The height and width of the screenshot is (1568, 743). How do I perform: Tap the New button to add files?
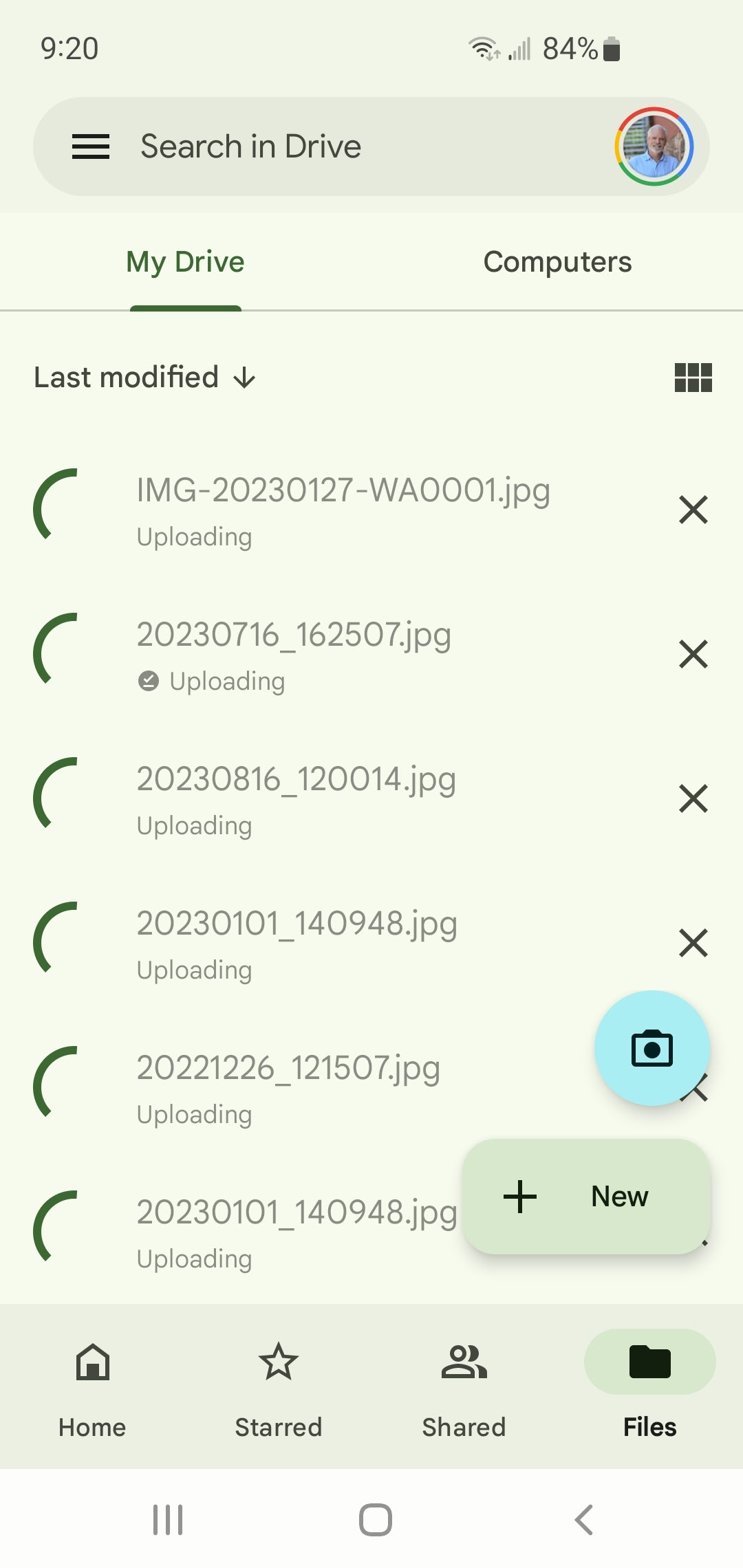585,1197
